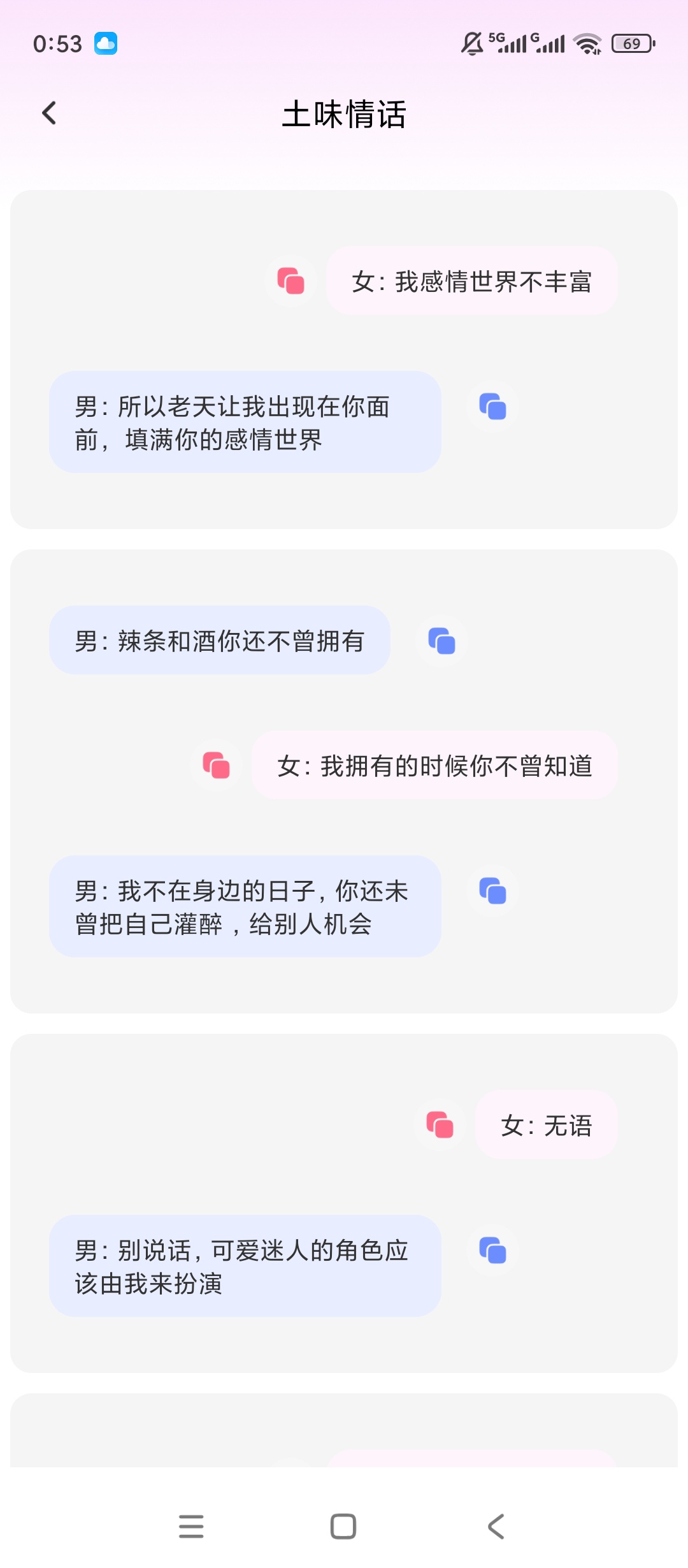Tap the system home button

[343, 1527]
